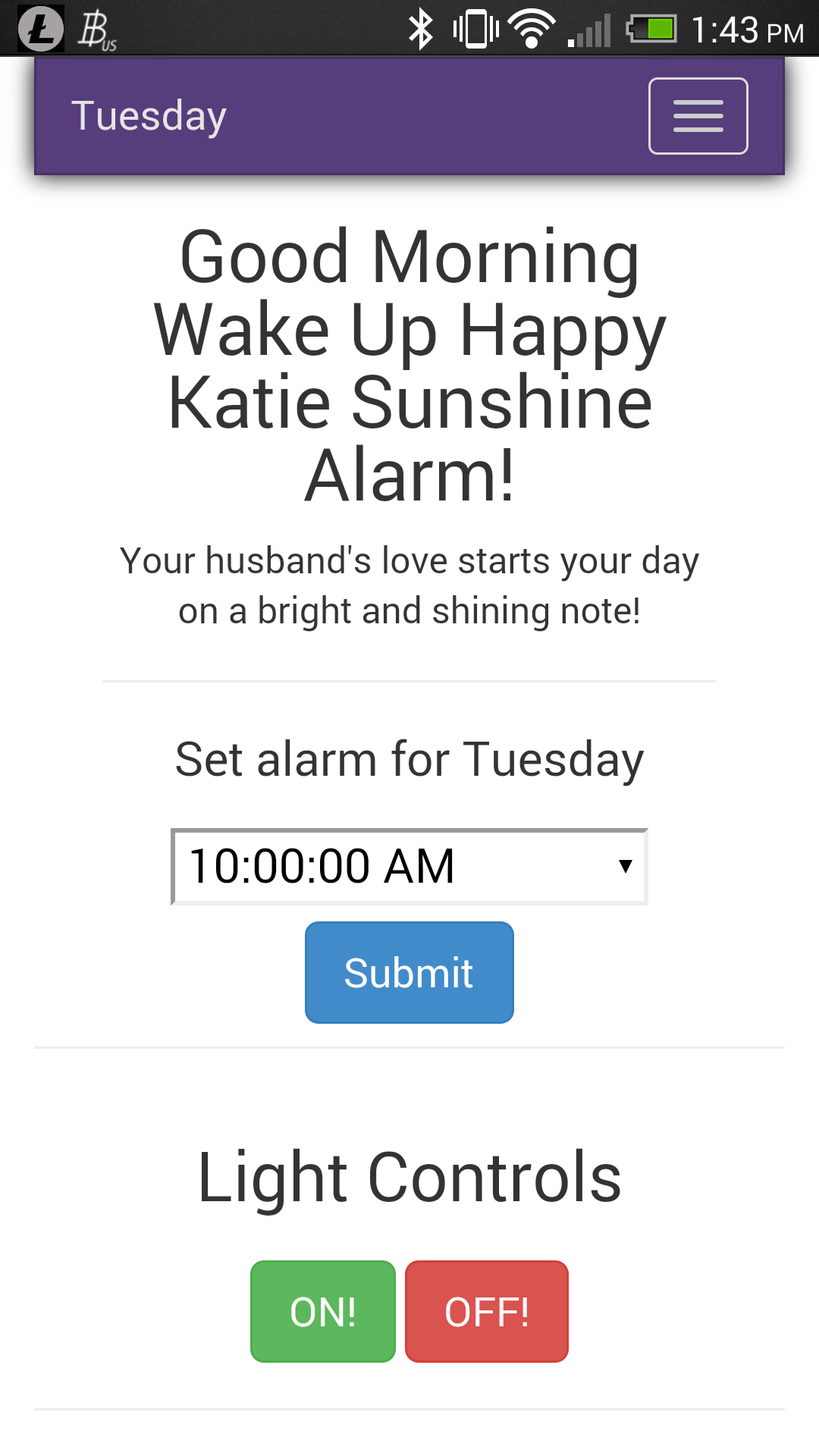
Task: Open the hamburger navigation menu
Action: coord(697,115)
